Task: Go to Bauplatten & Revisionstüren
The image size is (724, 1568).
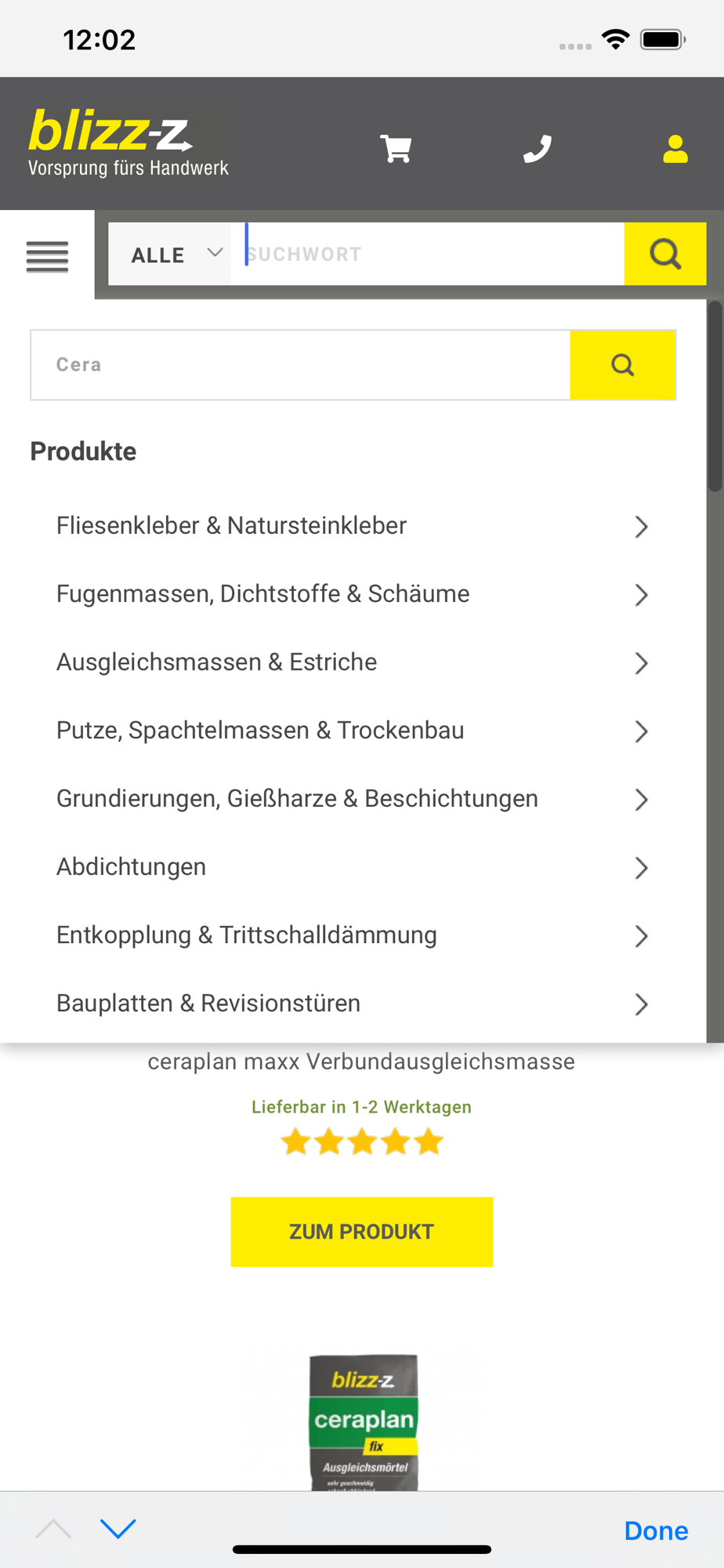Action: [353, 1004]
